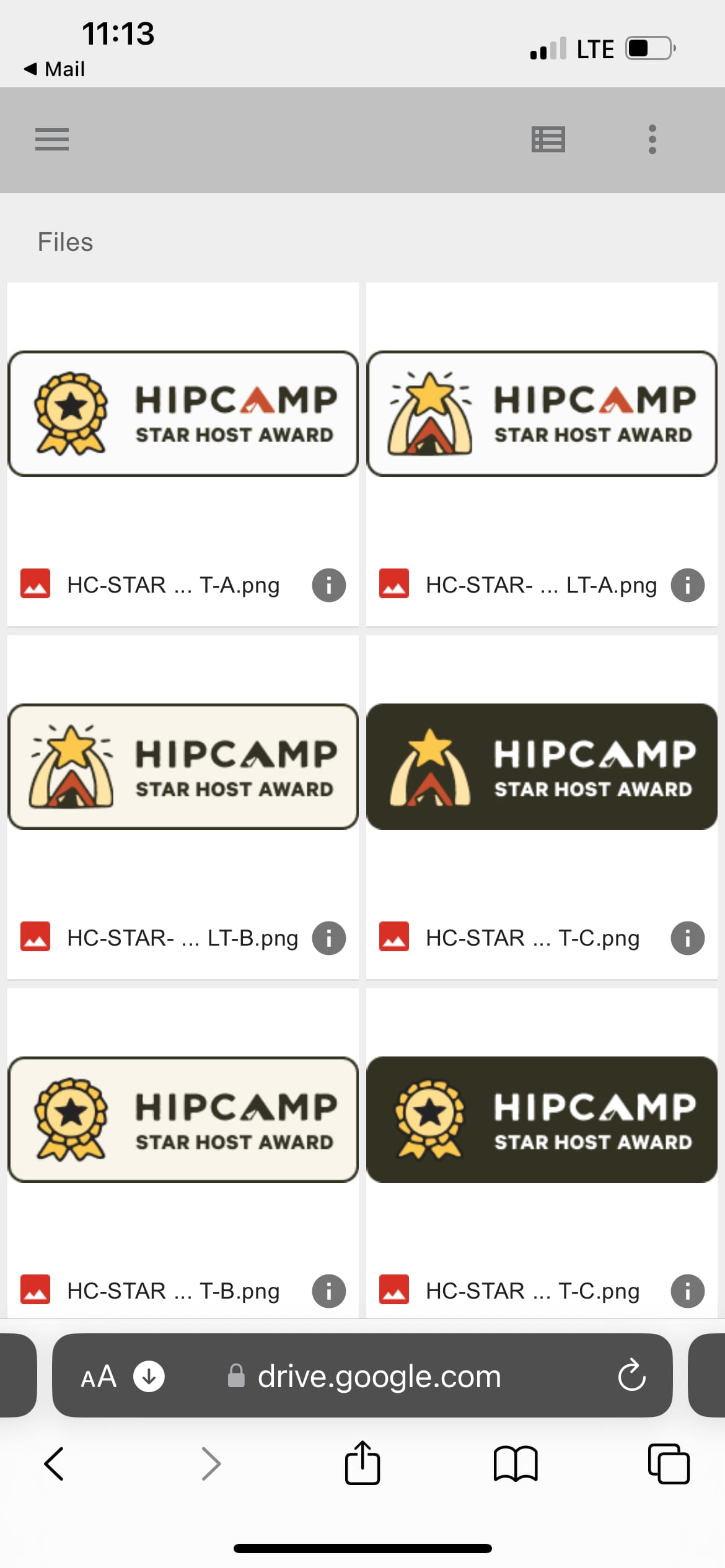Open the AA reader options

click(x=99, y=1377)
